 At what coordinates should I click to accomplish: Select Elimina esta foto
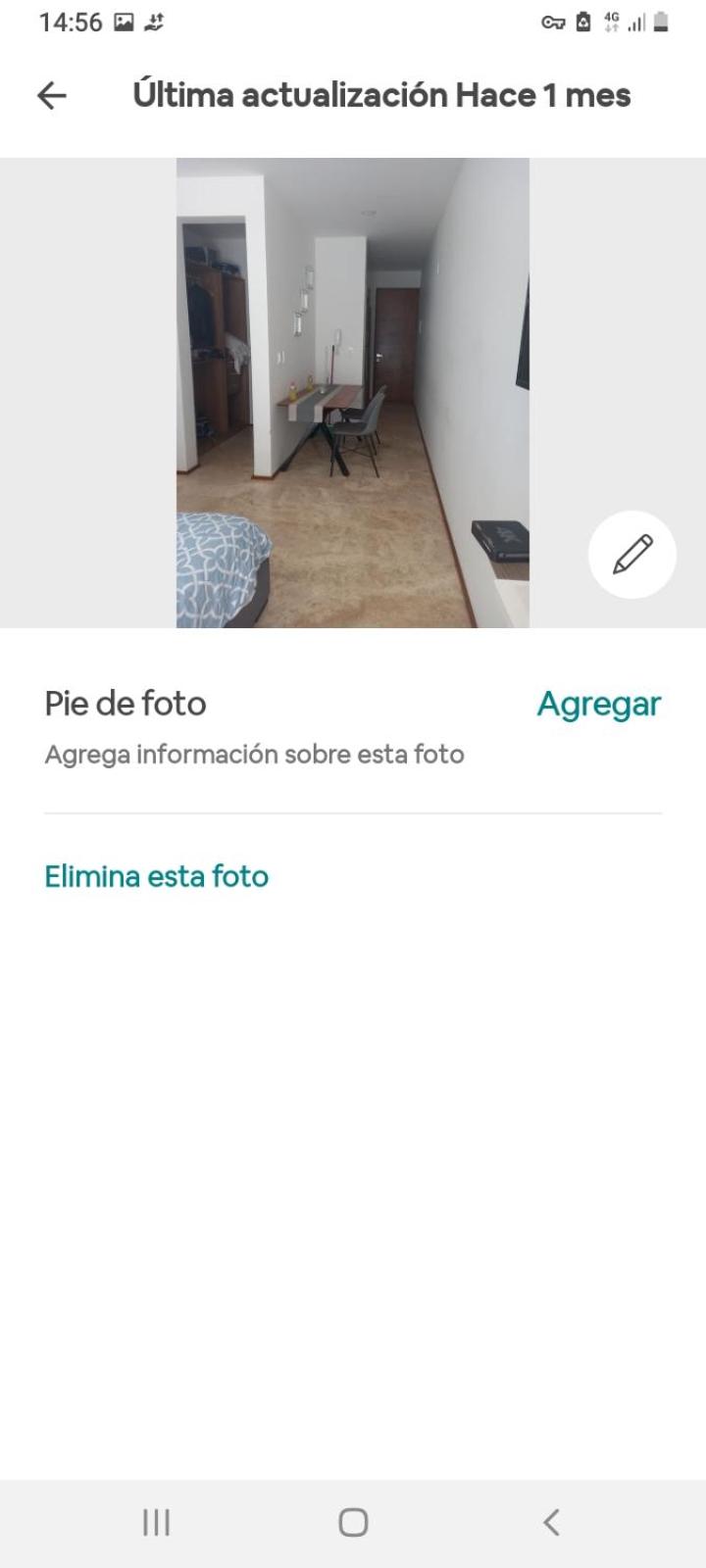157,876
